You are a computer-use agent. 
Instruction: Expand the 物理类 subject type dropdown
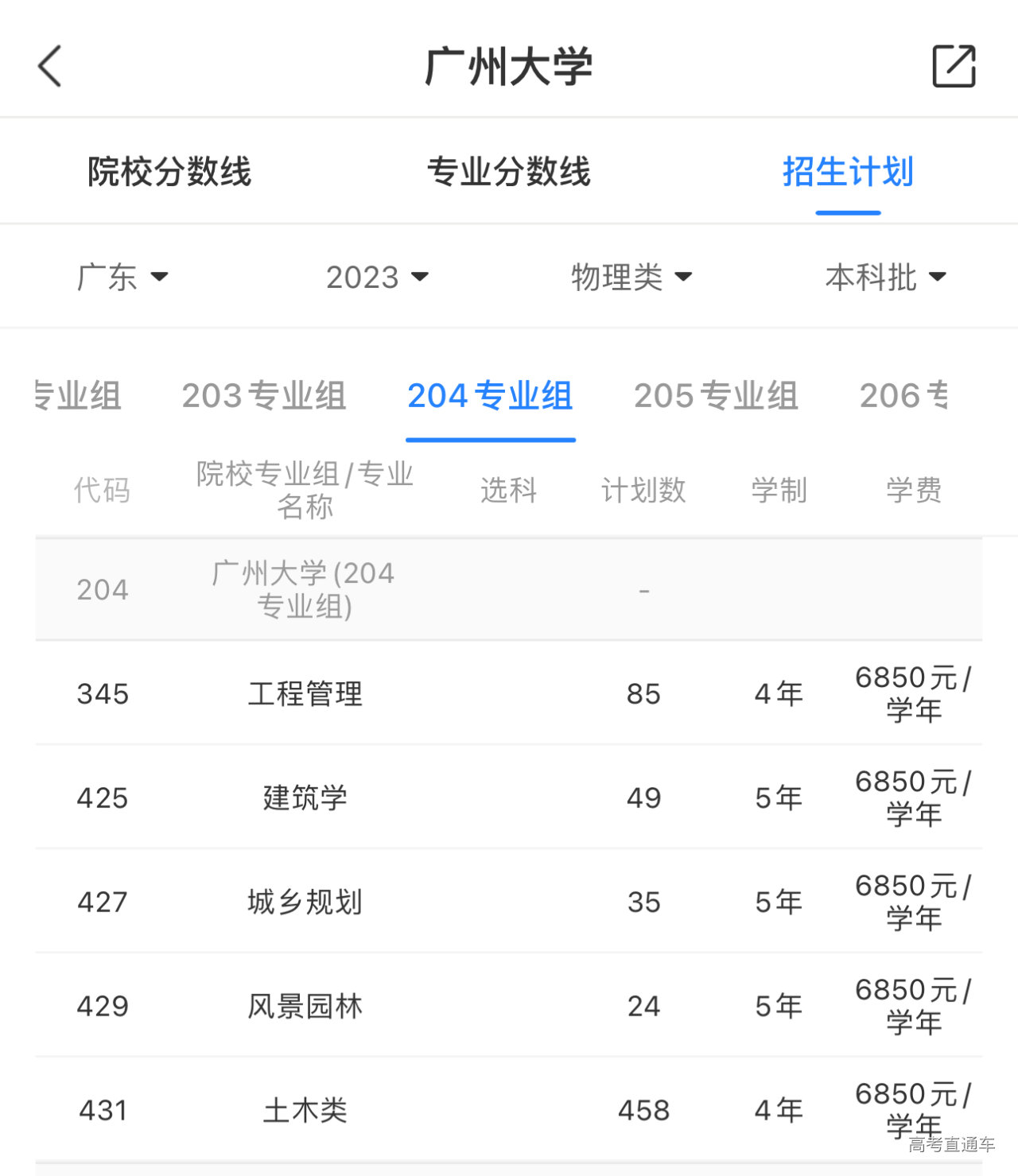coord(631,278)
